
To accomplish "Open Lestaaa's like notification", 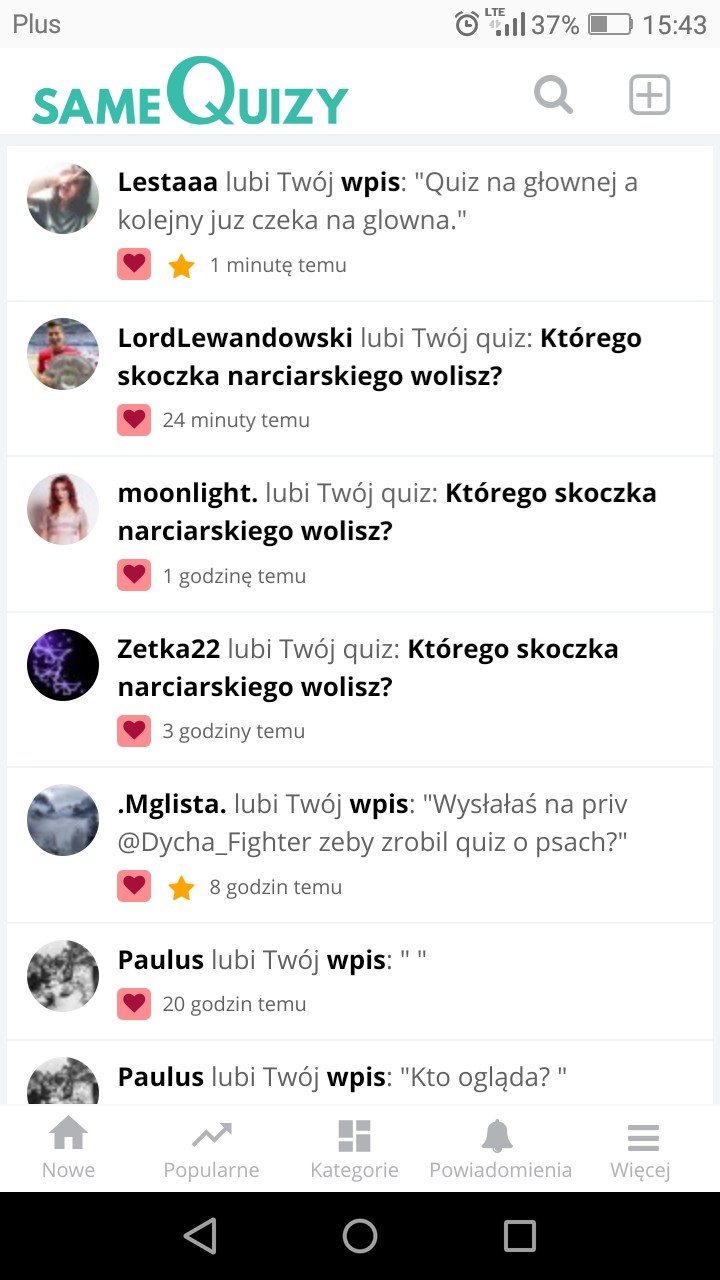I will 360,224.
